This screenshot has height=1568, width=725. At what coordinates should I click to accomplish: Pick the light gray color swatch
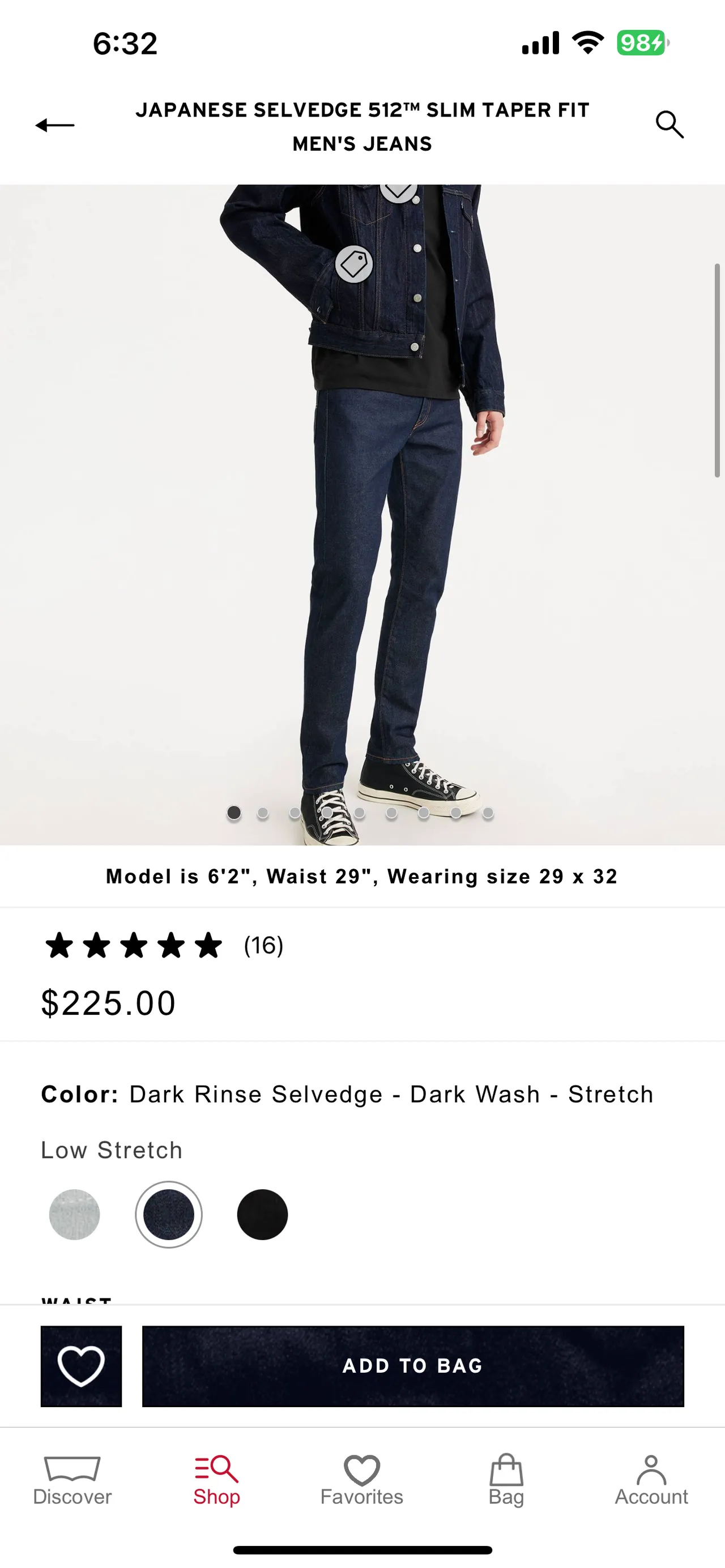click(74, 1215)
